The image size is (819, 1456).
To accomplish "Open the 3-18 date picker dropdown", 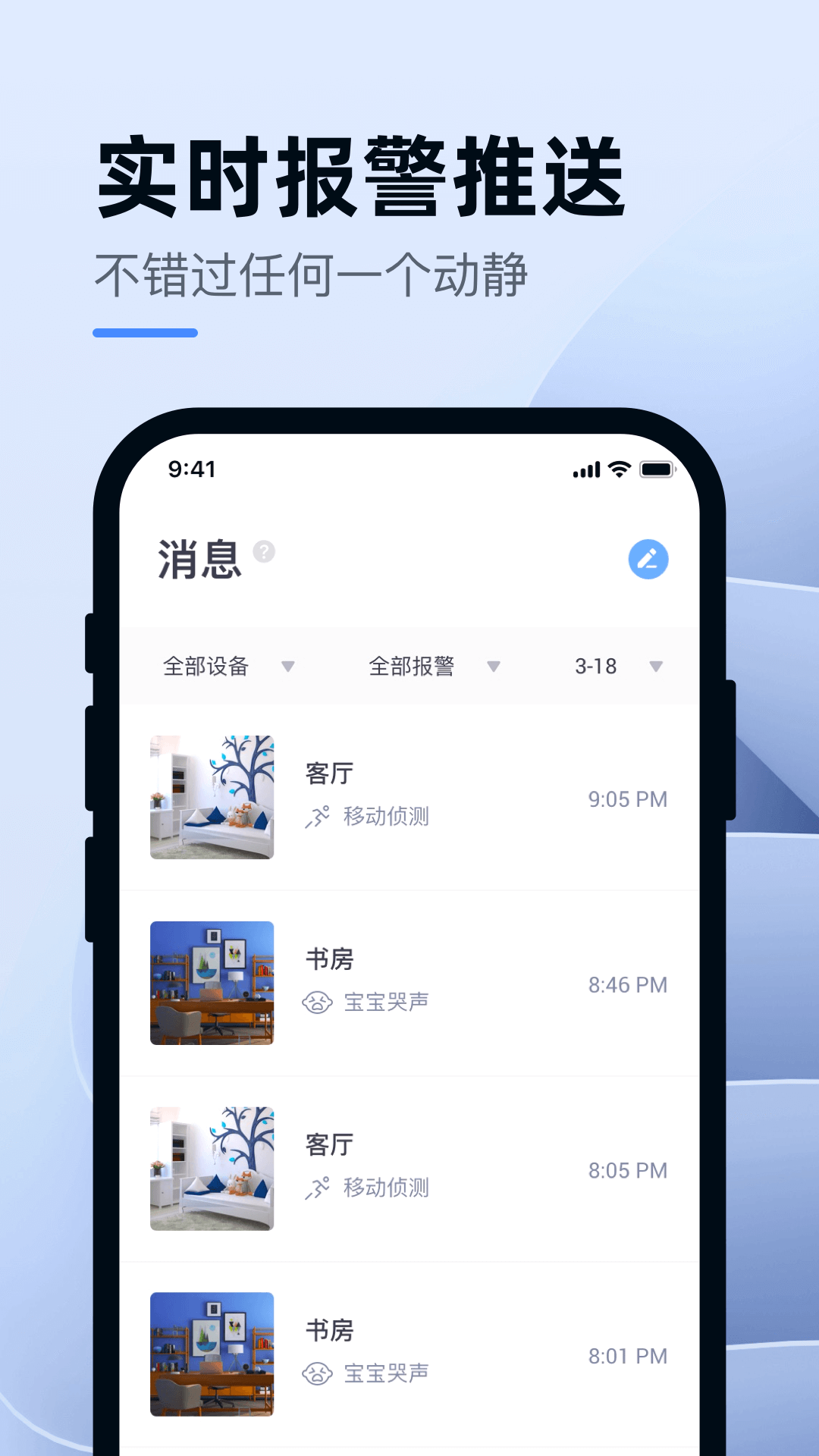I will tap(617, 666).
